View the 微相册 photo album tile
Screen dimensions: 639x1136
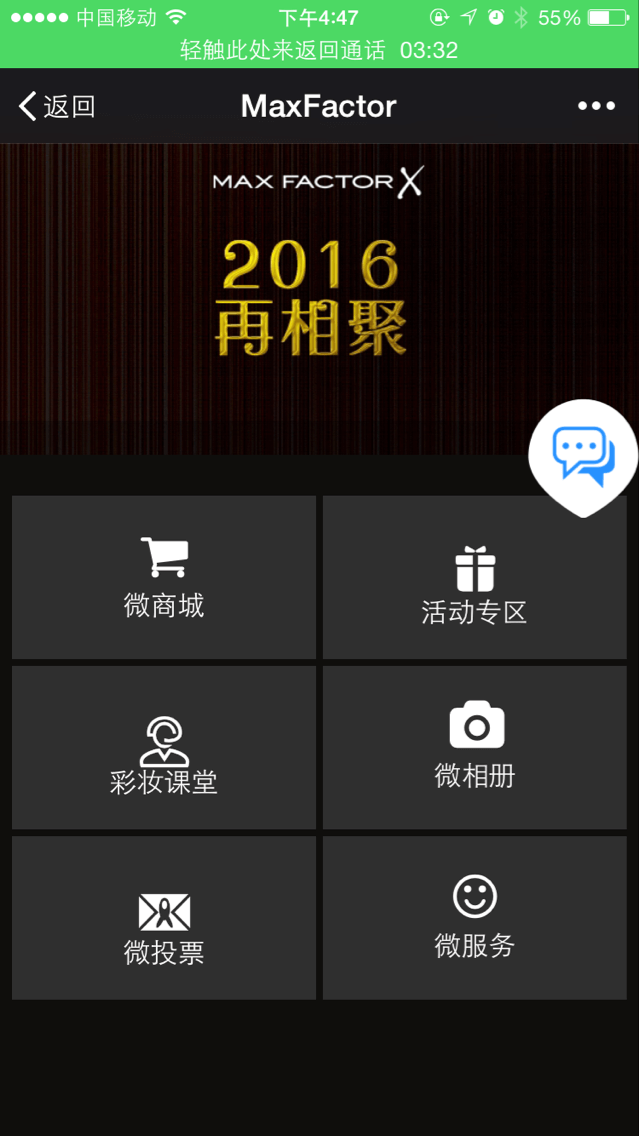click(x=475, y=747)
